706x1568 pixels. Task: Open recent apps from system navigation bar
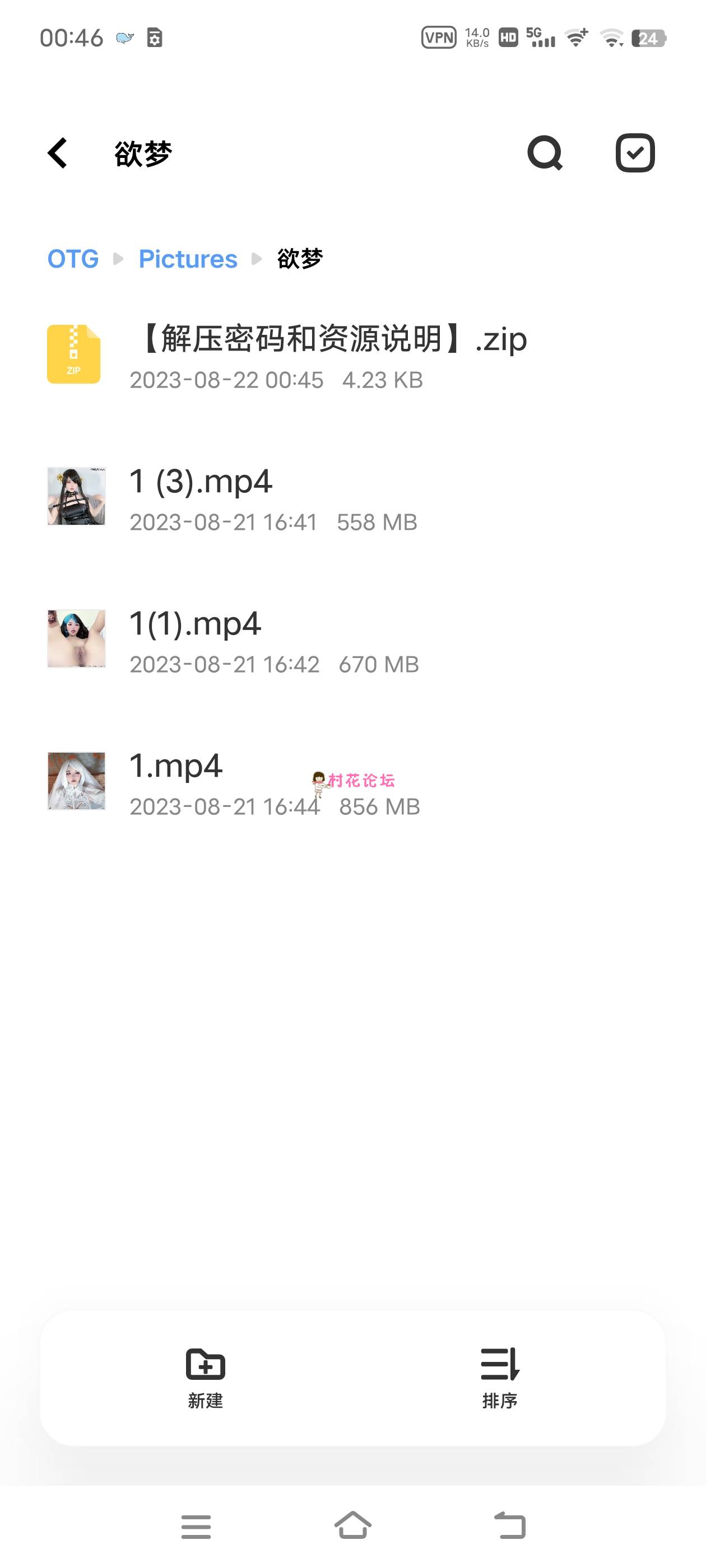coord(196,1527)
